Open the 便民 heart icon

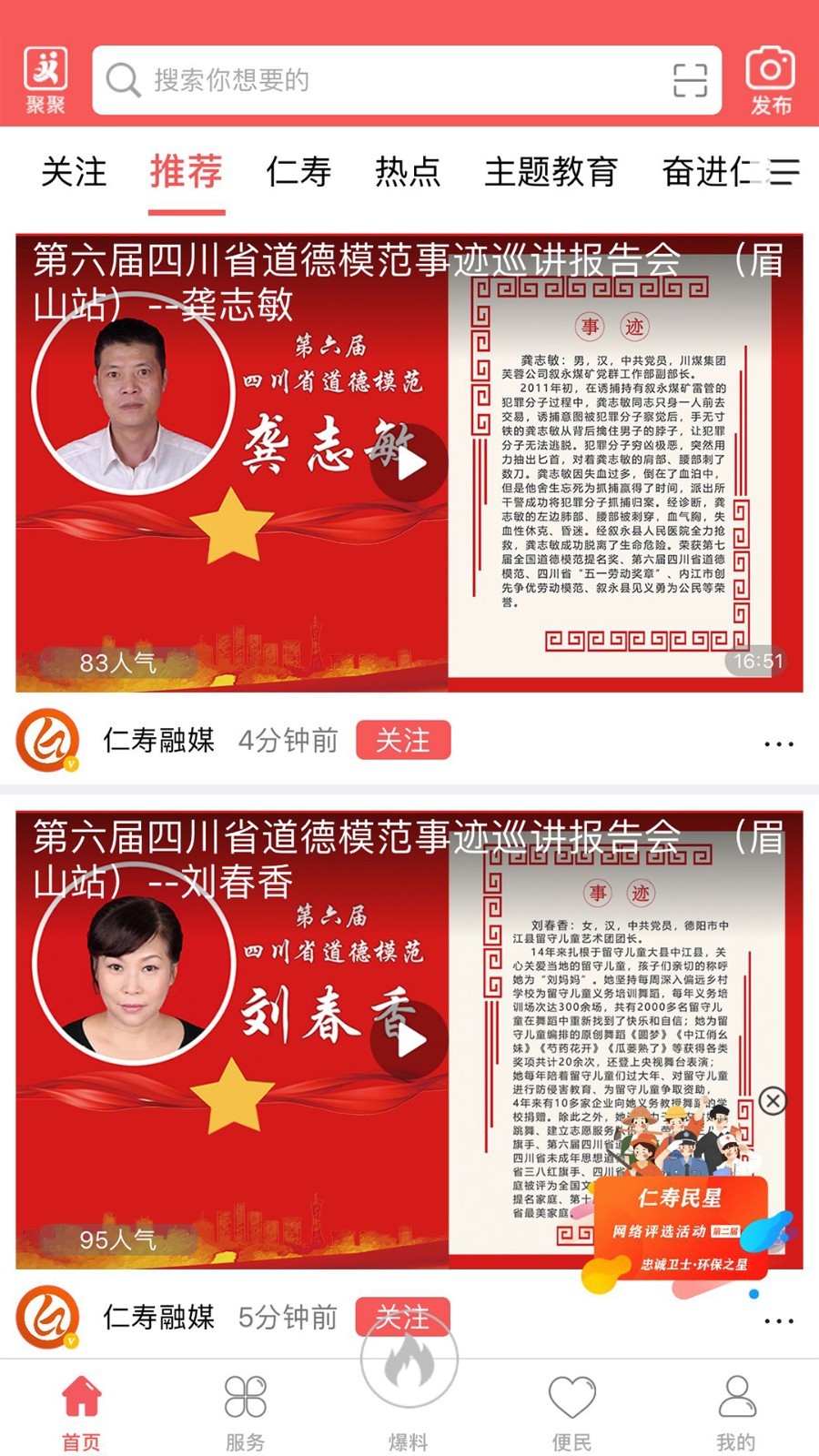[573, 1401]
